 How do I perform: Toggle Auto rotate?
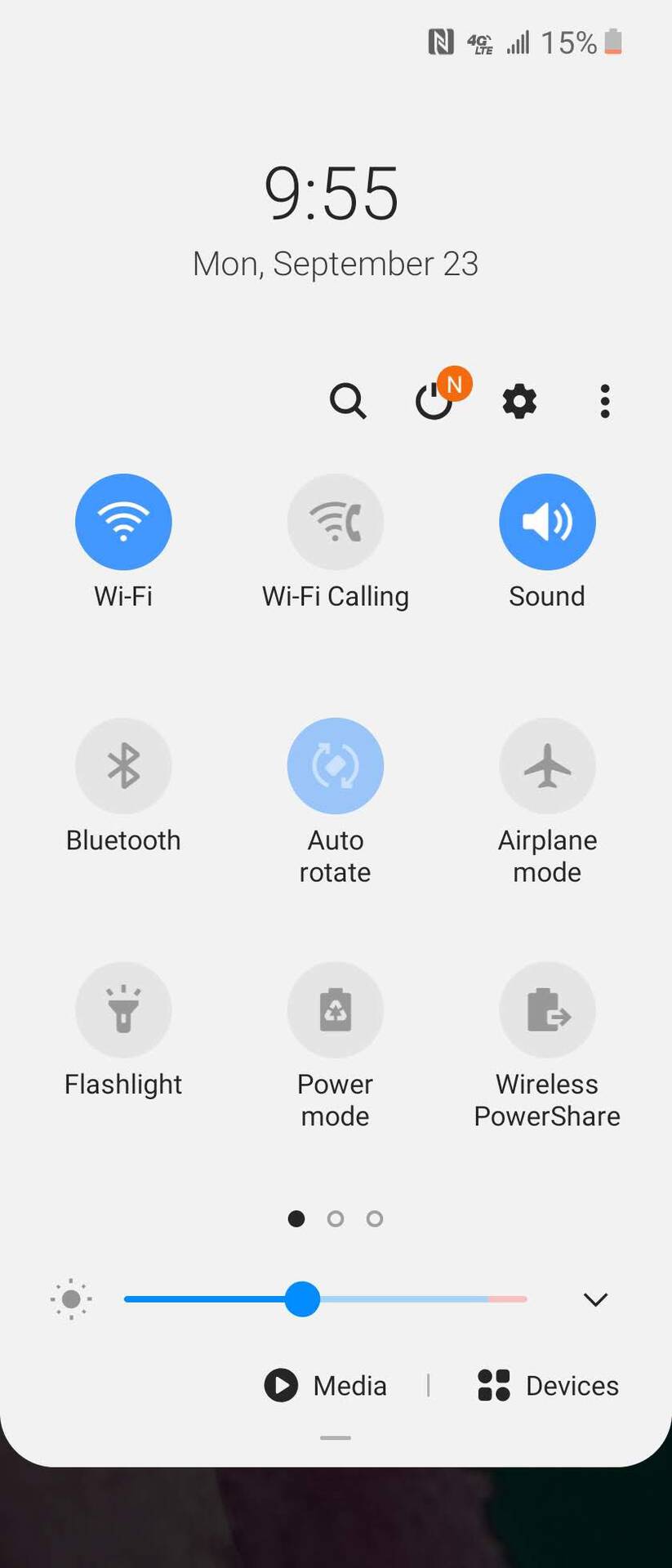point(335,766)
